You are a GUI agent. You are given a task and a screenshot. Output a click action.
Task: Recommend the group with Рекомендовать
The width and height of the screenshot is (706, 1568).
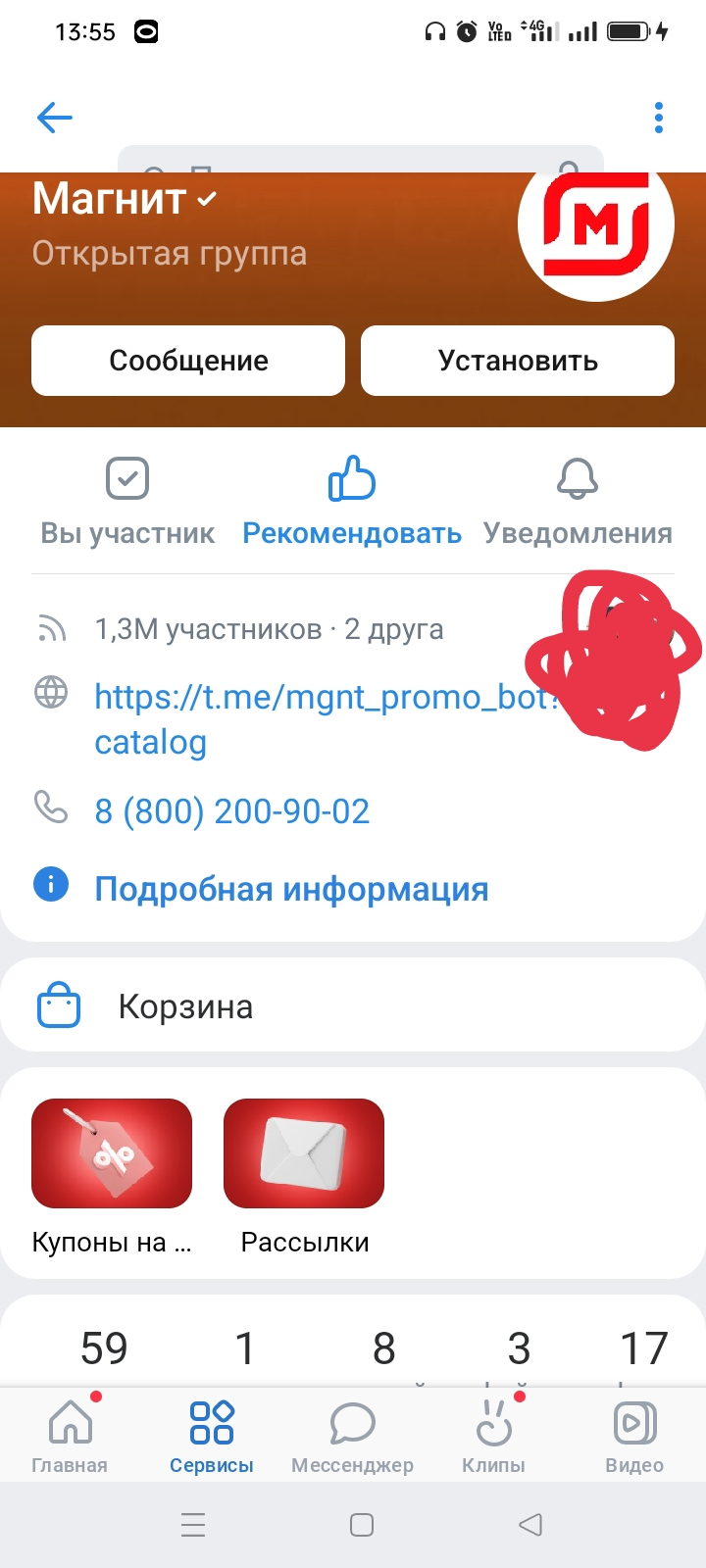pyautogui.click(x=352, y=502)
